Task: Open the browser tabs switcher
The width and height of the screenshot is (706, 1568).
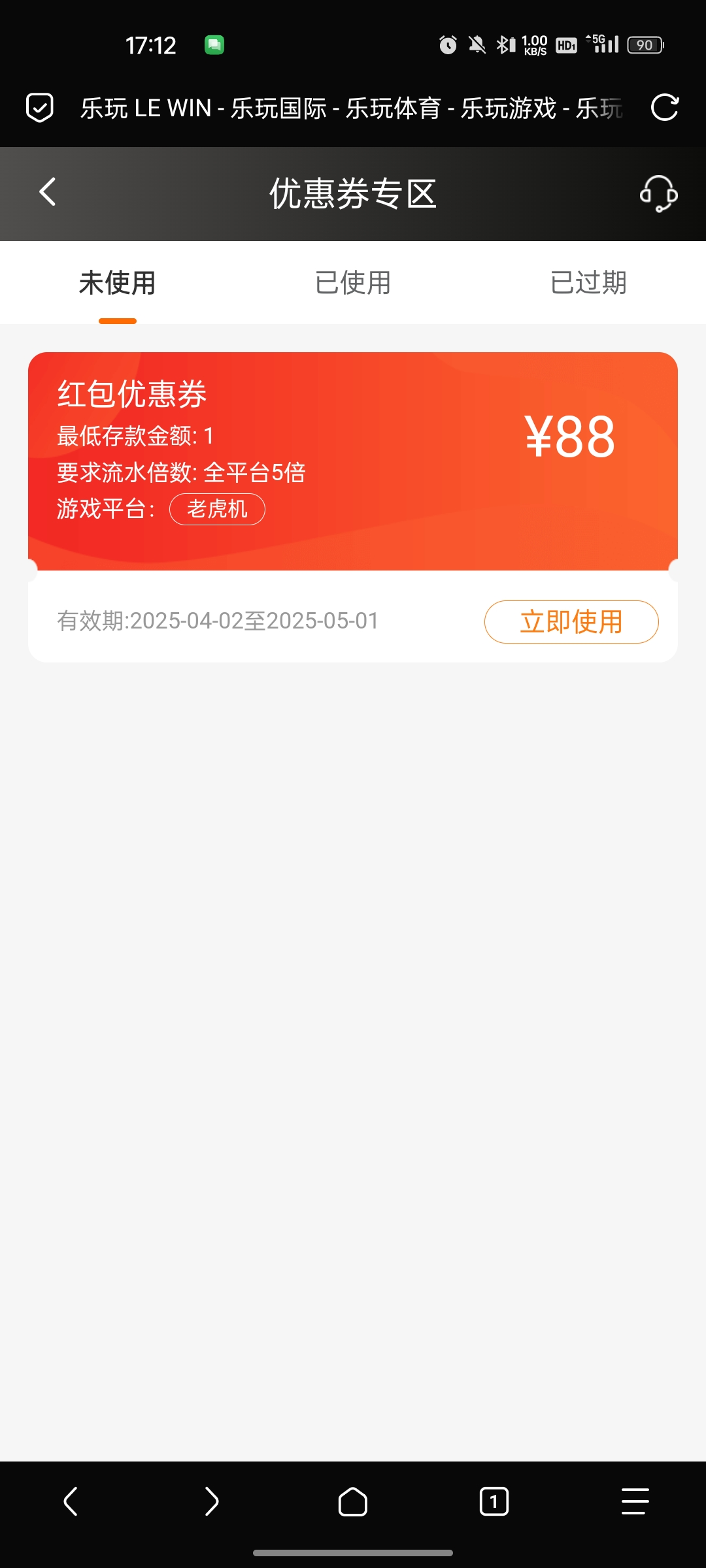Action: click(494, 1501)
